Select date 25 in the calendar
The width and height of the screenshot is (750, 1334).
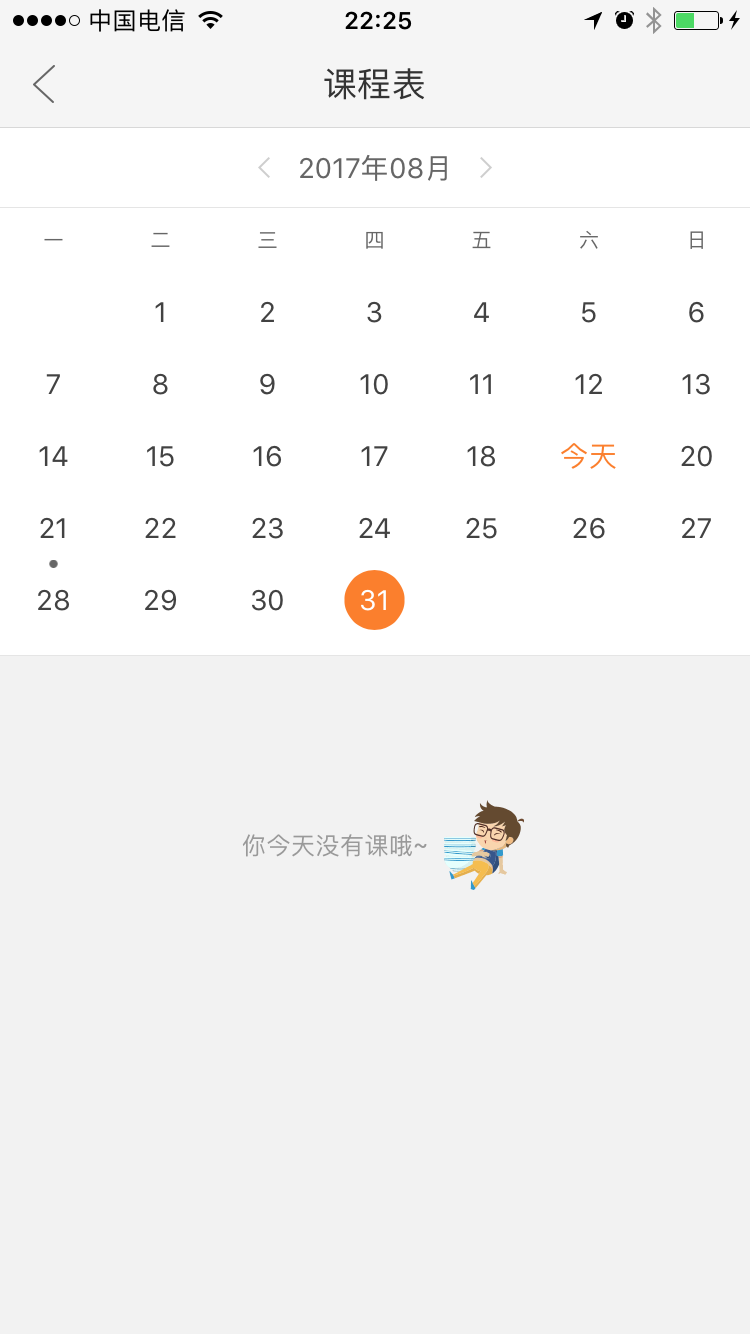point(481,528)
